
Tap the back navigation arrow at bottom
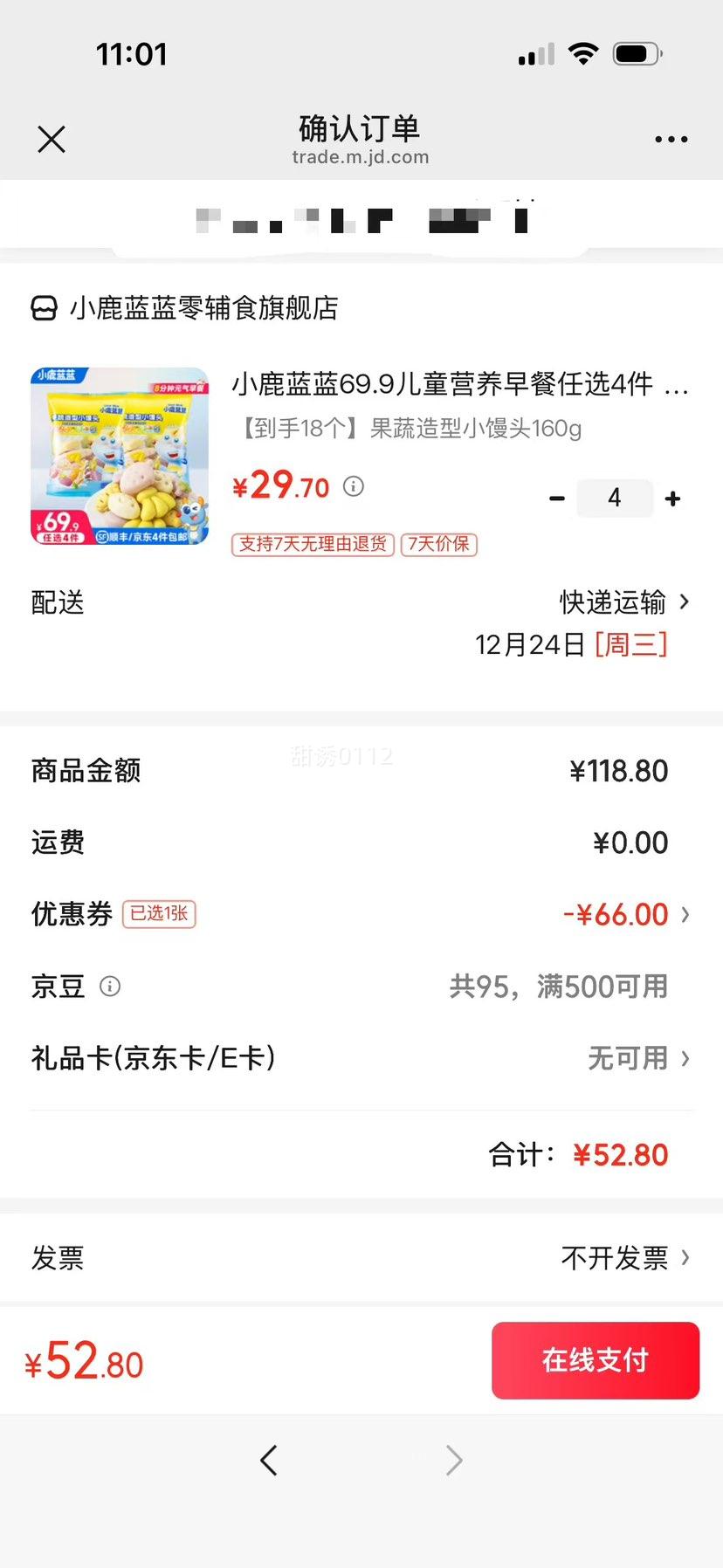tap(269, 1460)
